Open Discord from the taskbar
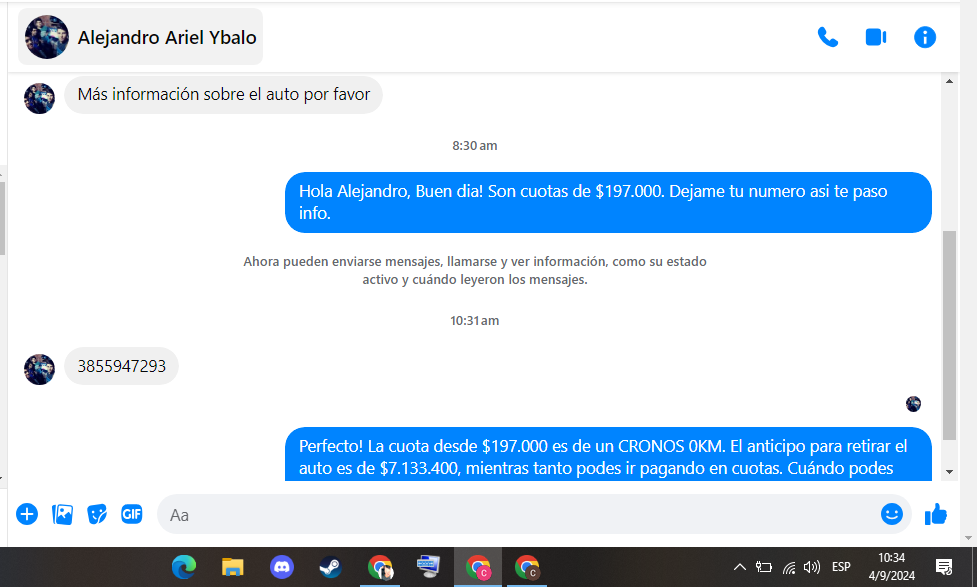Viewport: 977px width, 587px height. pos(282,567)
